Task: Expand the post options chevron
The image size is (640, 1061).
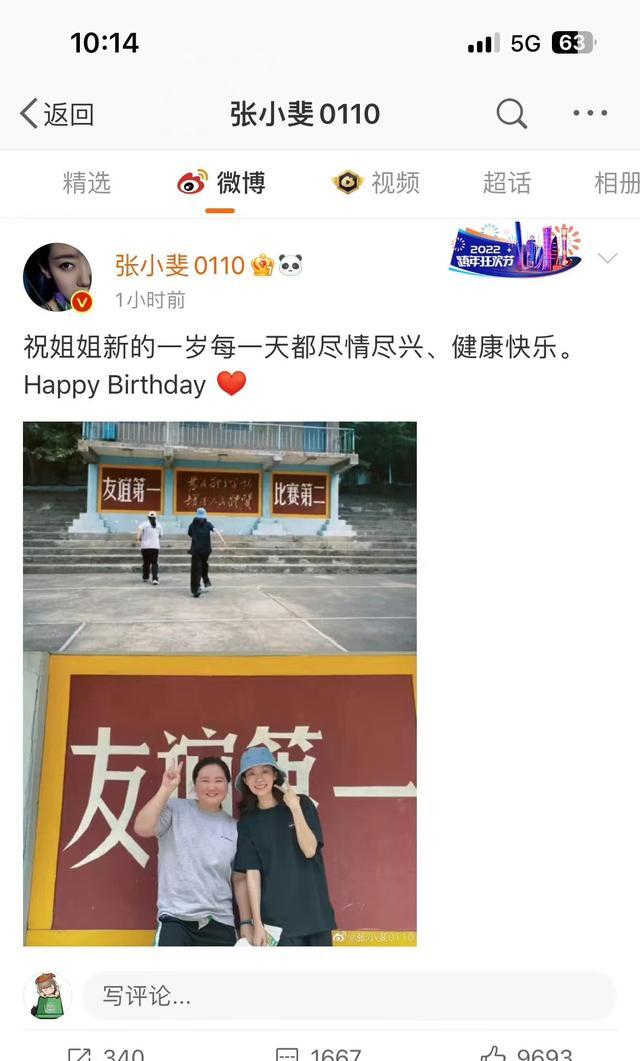Action: coord(607,259)
